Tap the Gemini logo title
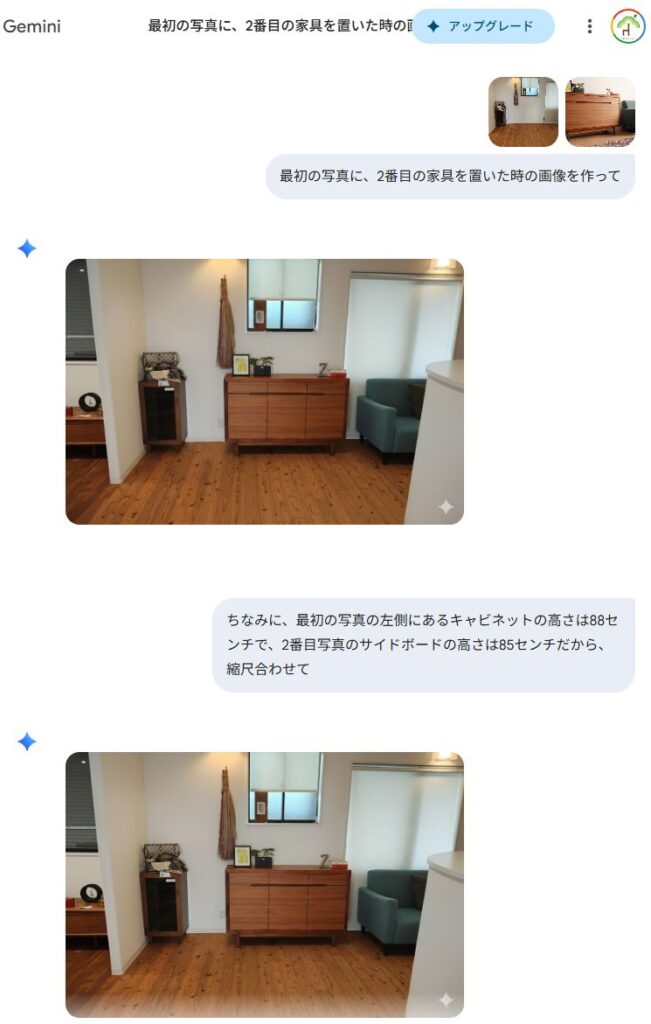The height and width of the screenshot is (1024, 651). click(32, 27)
